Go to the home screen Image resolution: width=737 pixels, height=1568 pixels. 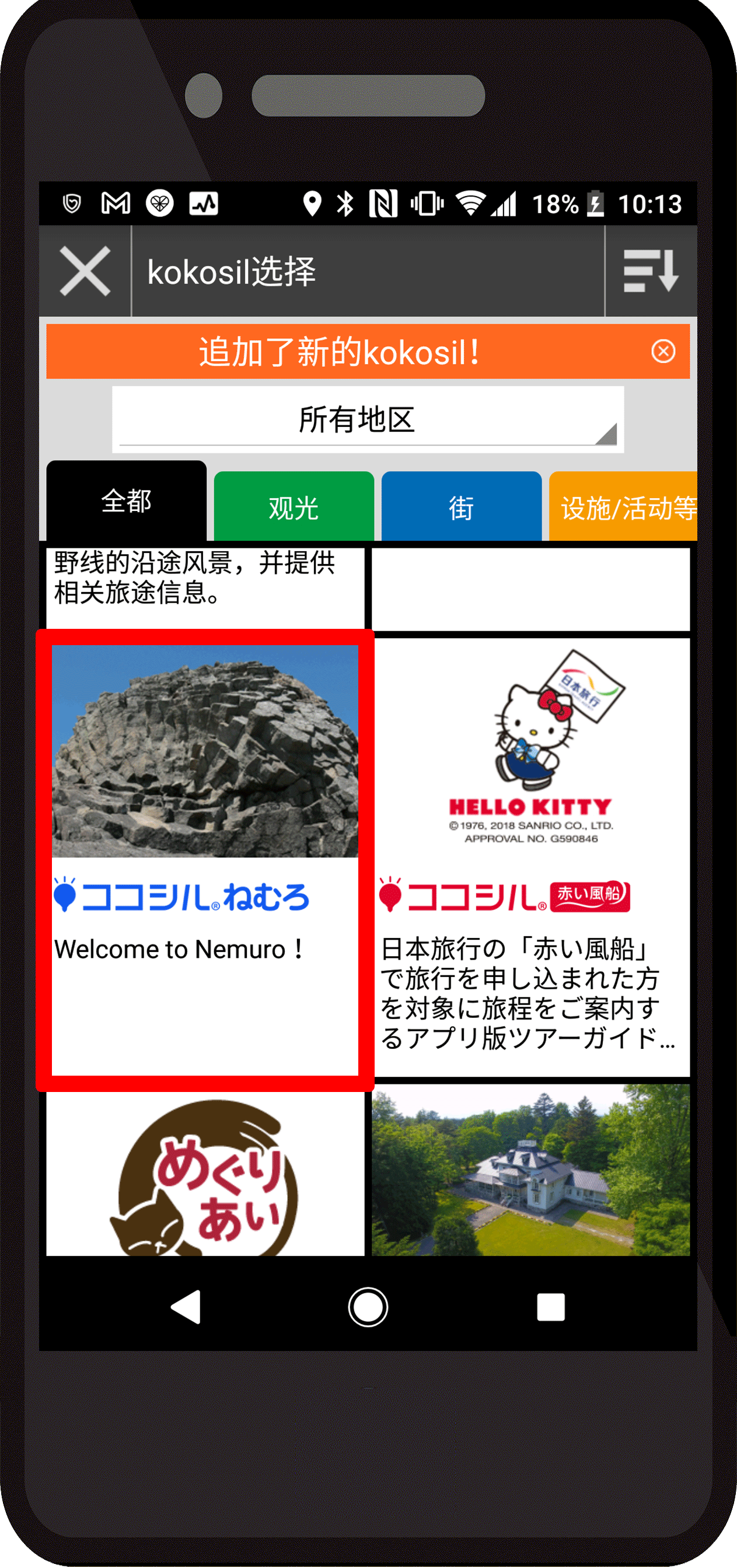[368, 1305]
